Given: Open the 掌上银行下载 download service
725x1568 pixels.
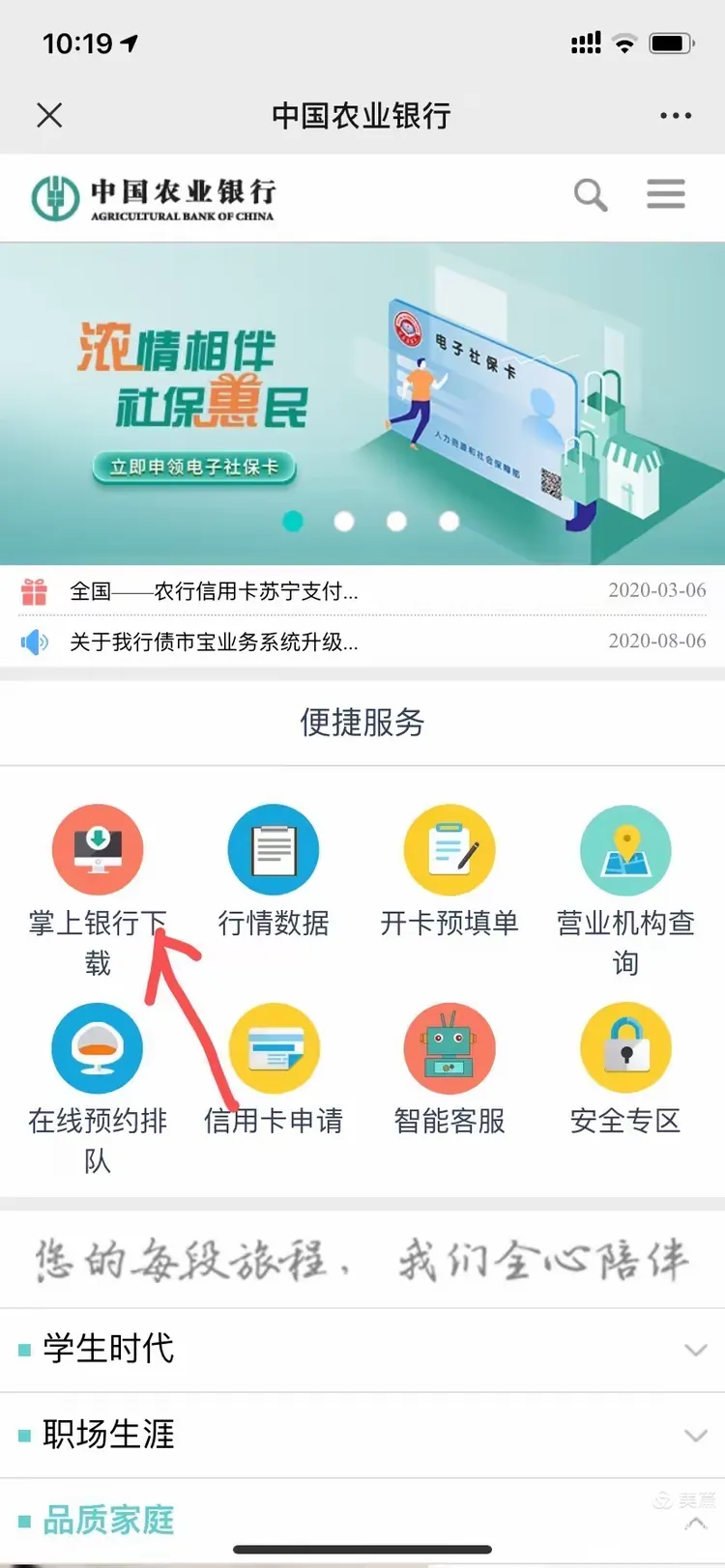Looking at the screenshot, I should pyautogui.click(x=97, y=848).
